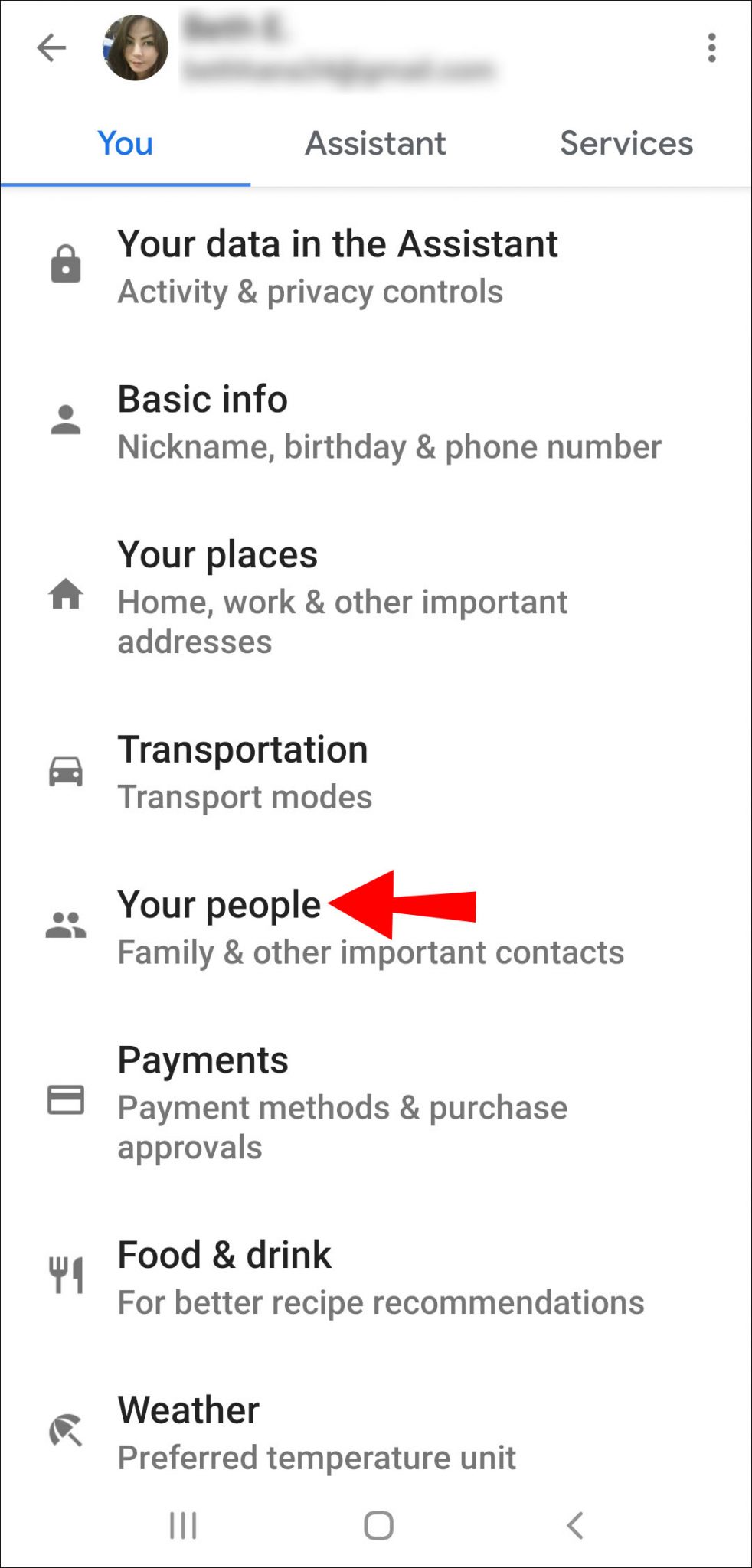Select the umbrella Weather icon
Screen dimensions: 752x1568
point(66,1429)
